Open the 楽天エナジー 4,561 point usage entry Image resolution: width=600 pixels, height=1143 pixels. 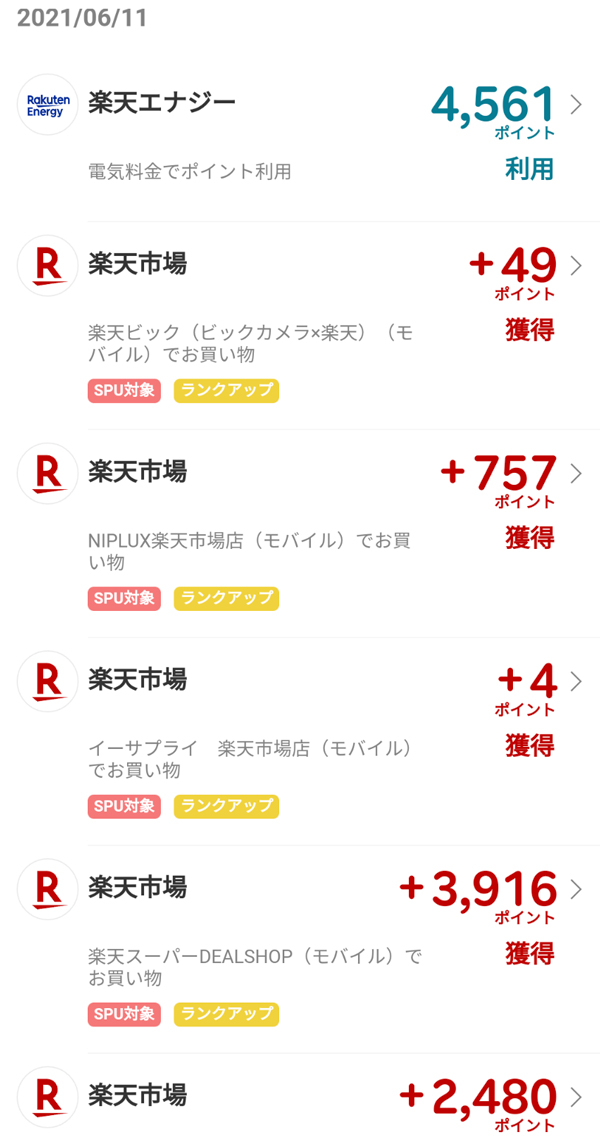(300, 135)
